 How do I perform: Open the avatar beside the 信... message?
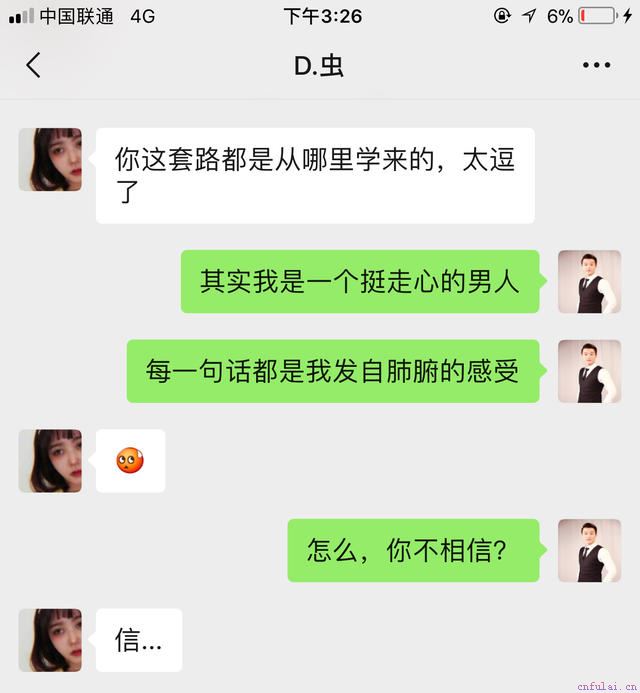coord(50,640)
